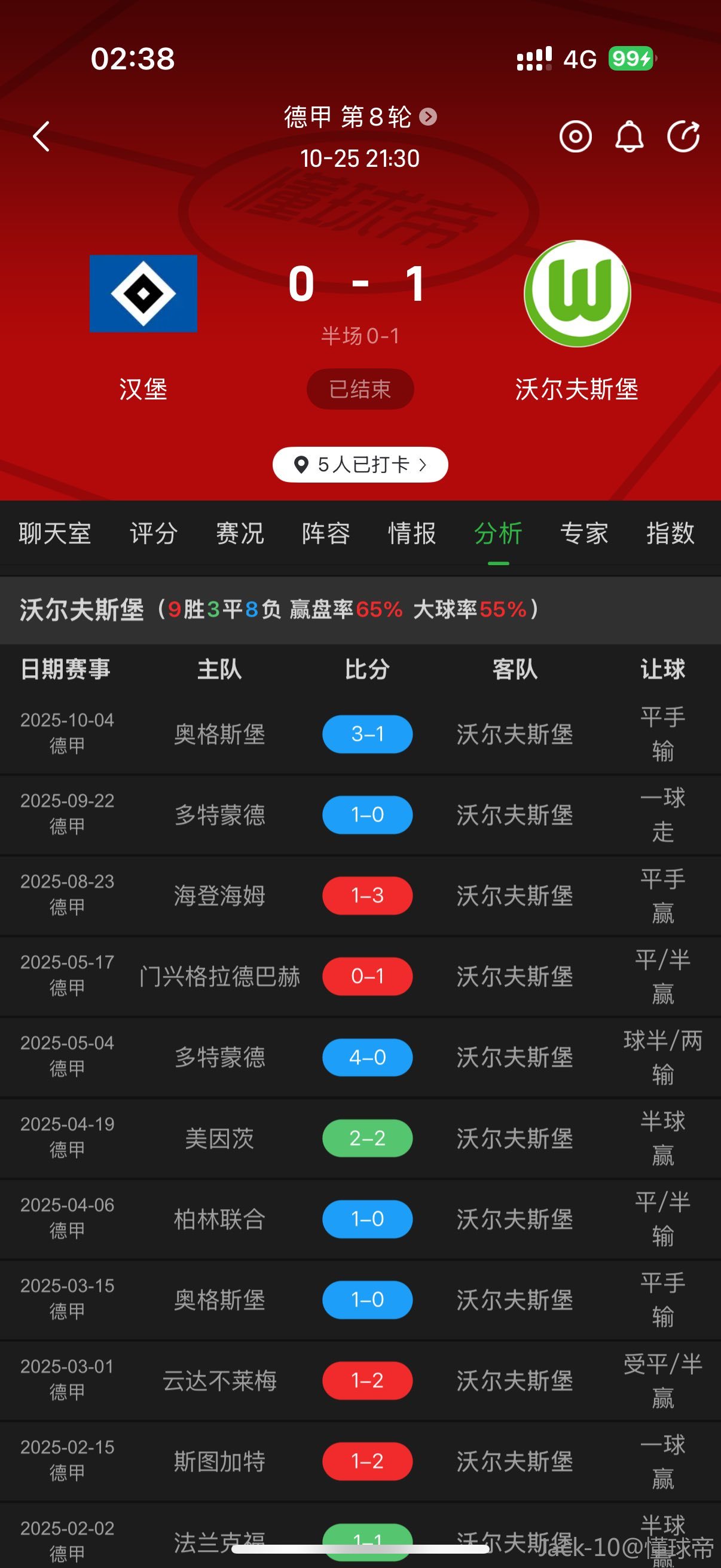Switch to the 指数 tab

tap(671, 533)
